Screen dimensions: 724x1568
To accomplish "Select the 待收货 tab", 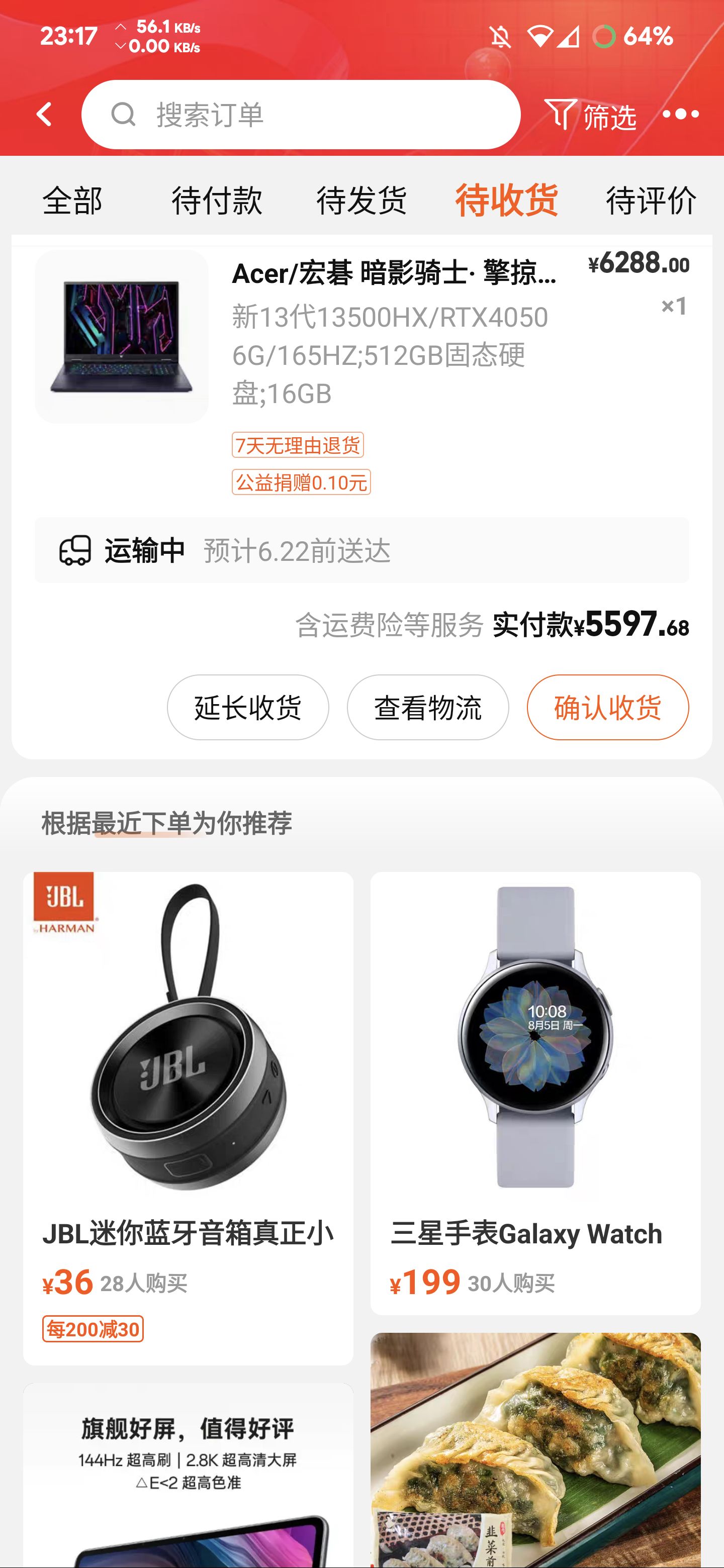I will point(507,200).
